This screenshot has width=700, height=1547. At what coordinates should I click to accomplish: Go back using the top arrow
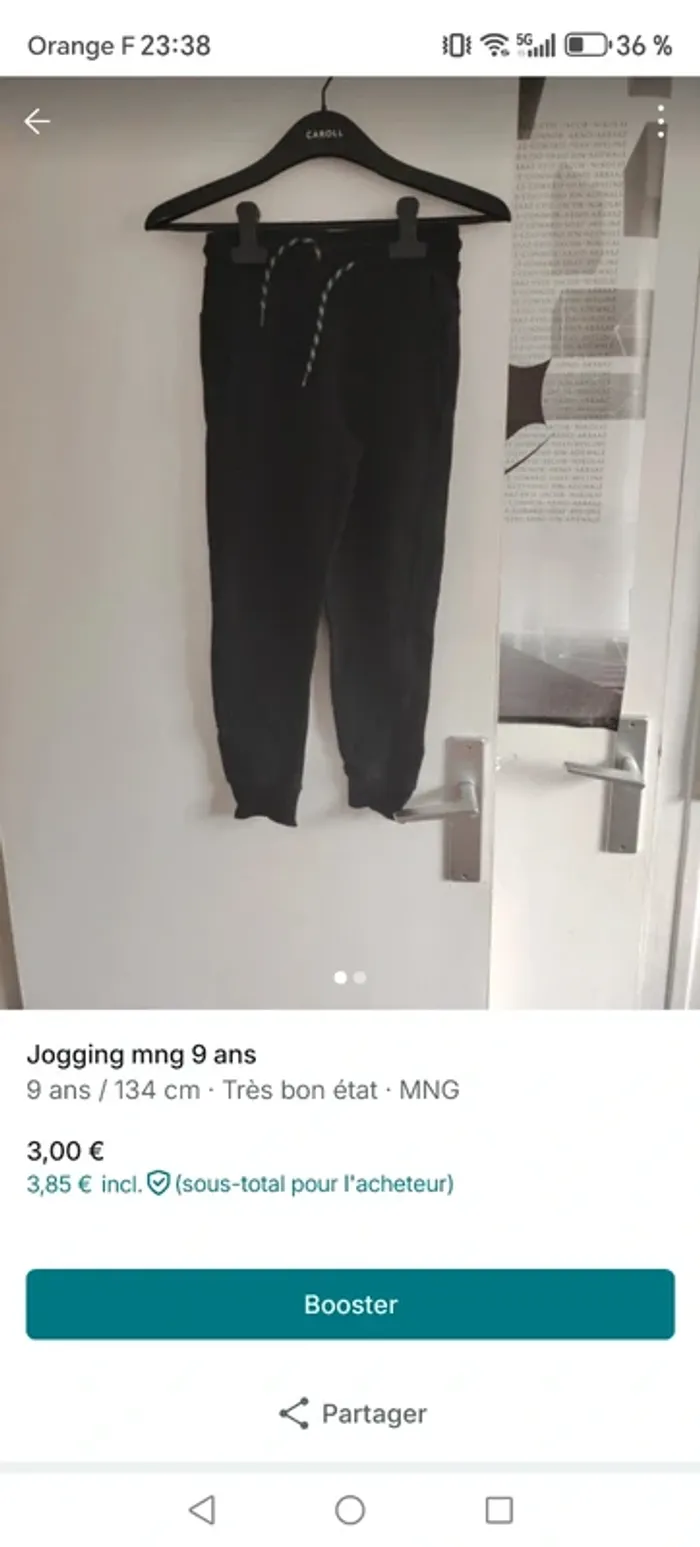coord(37,122)
